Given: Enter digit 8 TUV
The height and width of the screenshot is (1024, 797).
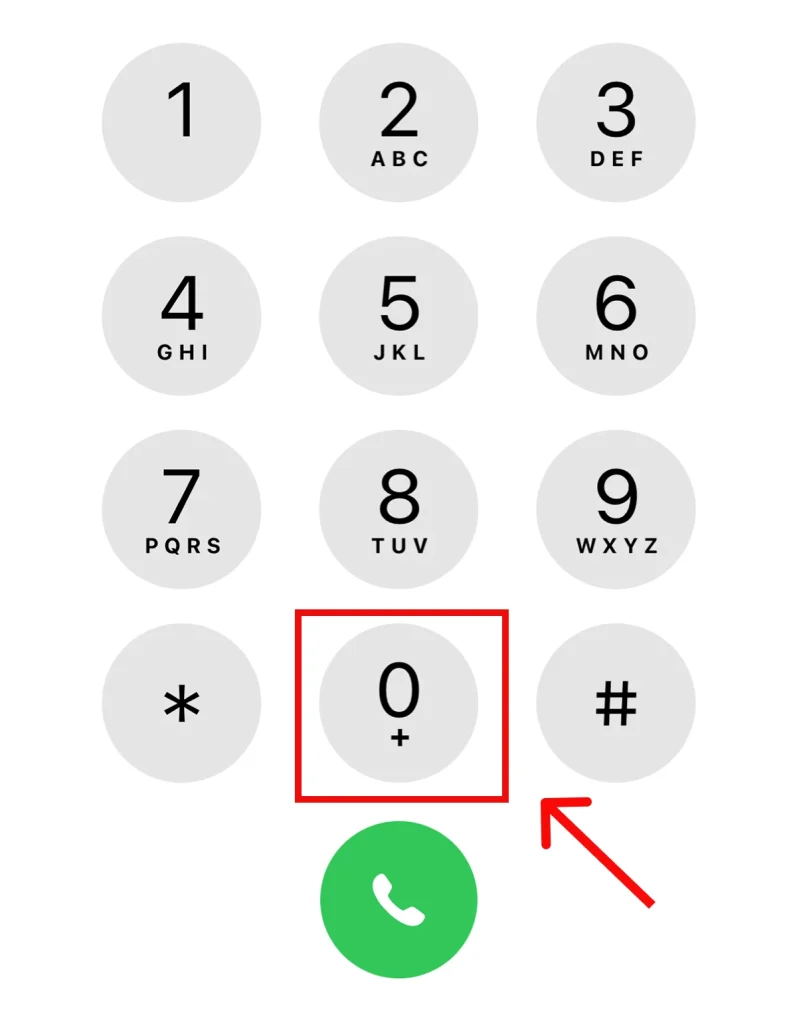Looking at the screenshot, I should point(399,509).
